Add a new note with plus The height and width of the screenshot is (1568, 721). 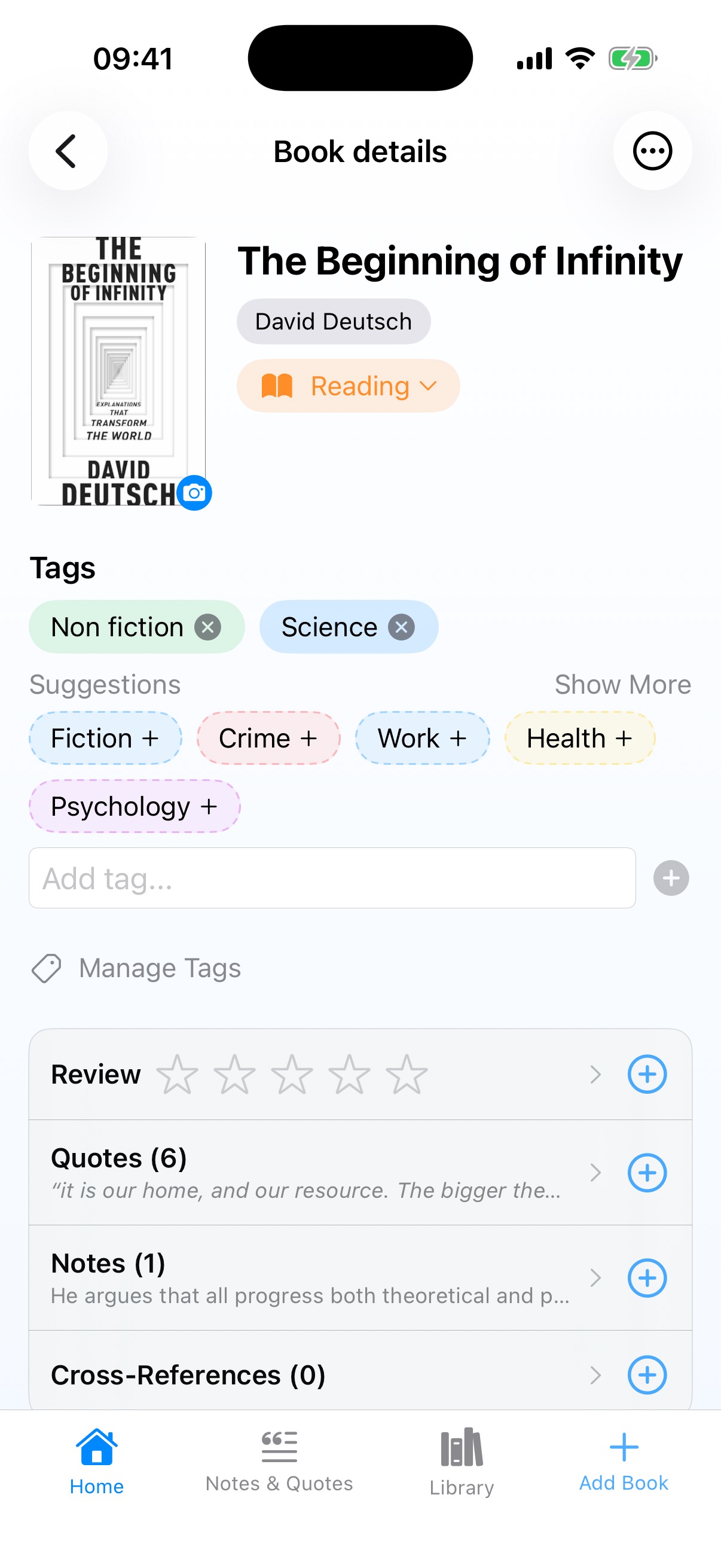click(647, 1277)
